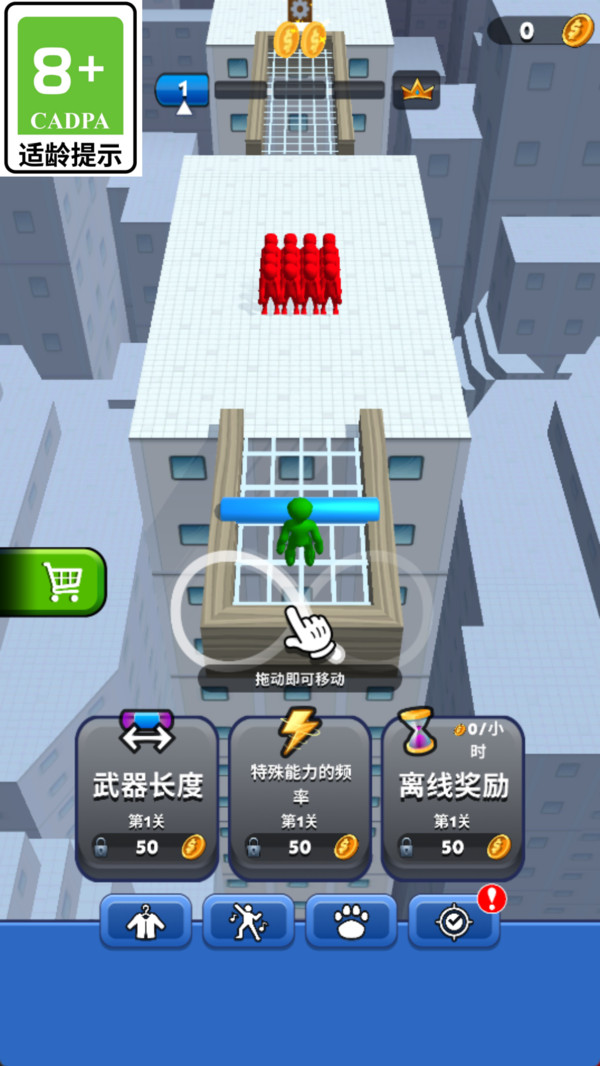This screenshot has width=600, height=1066.
Task: Open the 8+ CADPA age rating notice
Action: (x=70, y=88)
